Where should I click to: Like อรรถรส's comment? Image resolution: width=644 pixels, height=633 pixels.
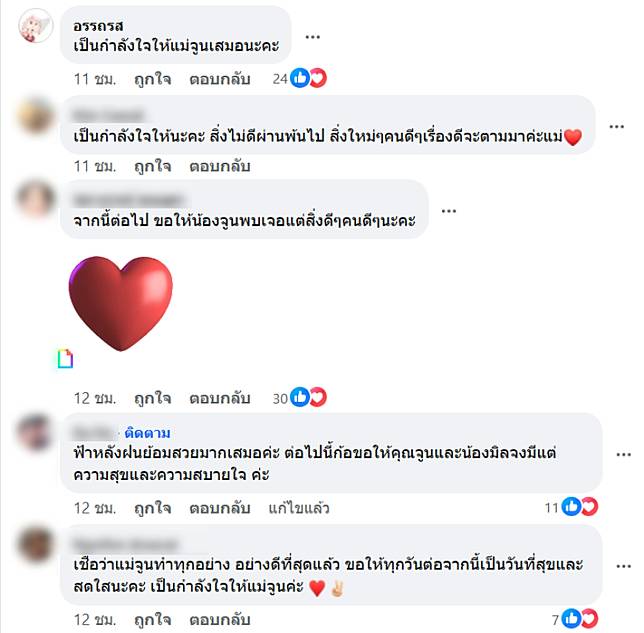[152, 78]
